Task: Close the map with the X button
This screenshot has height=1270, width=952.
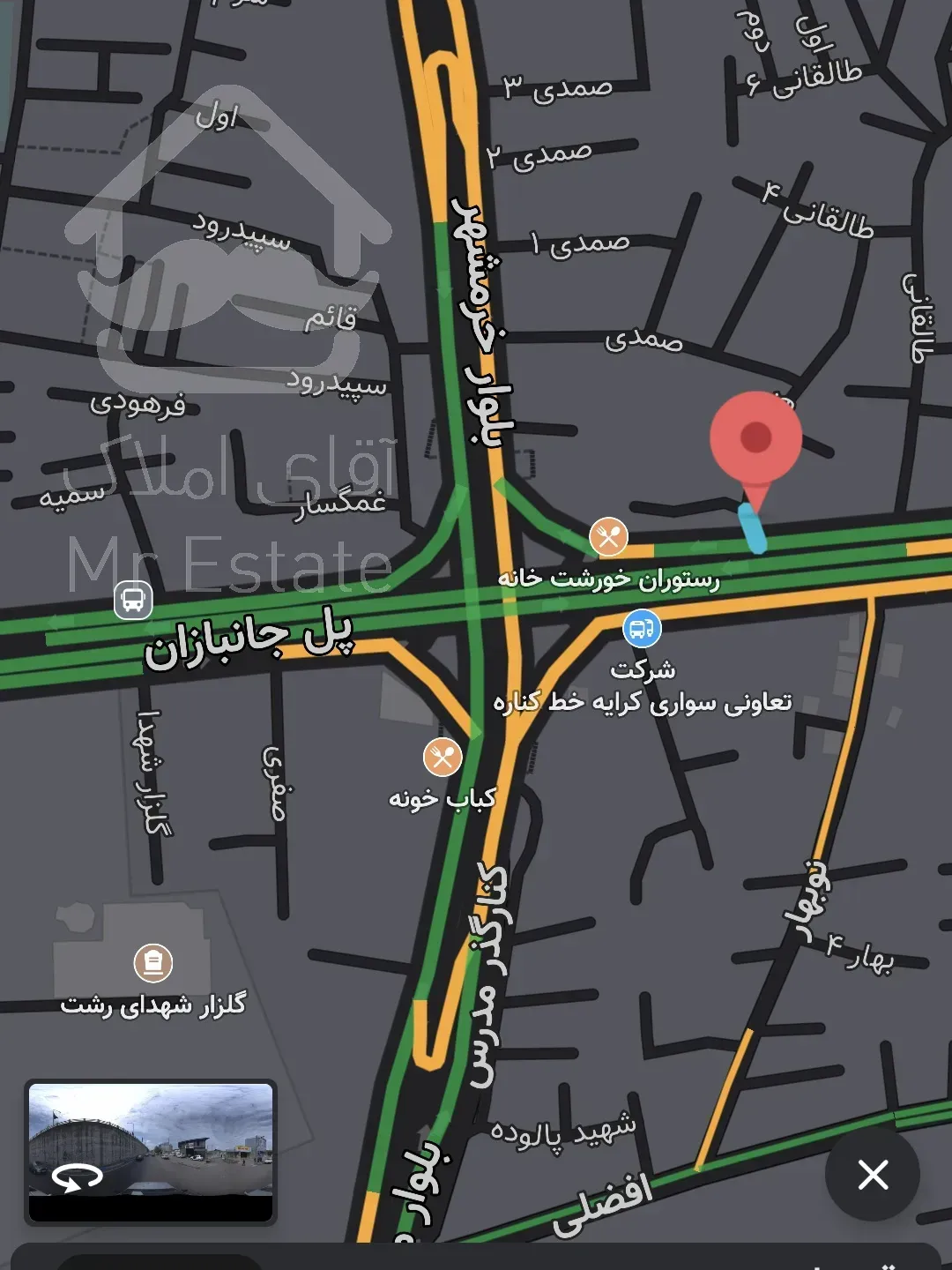Action: tap(873, 1175)
